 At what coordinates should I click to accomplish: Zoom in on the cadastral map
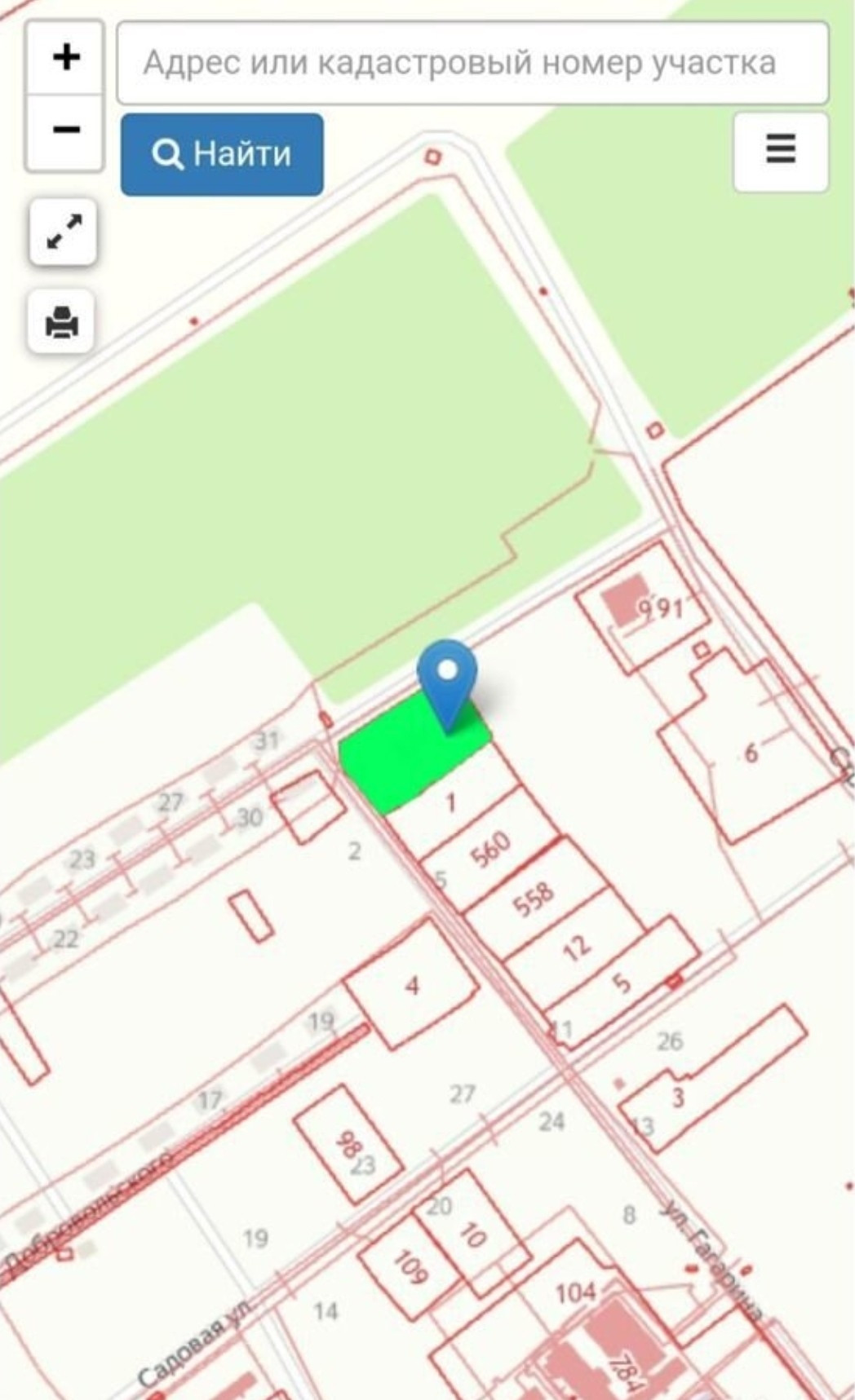click(x=65, y=57)
